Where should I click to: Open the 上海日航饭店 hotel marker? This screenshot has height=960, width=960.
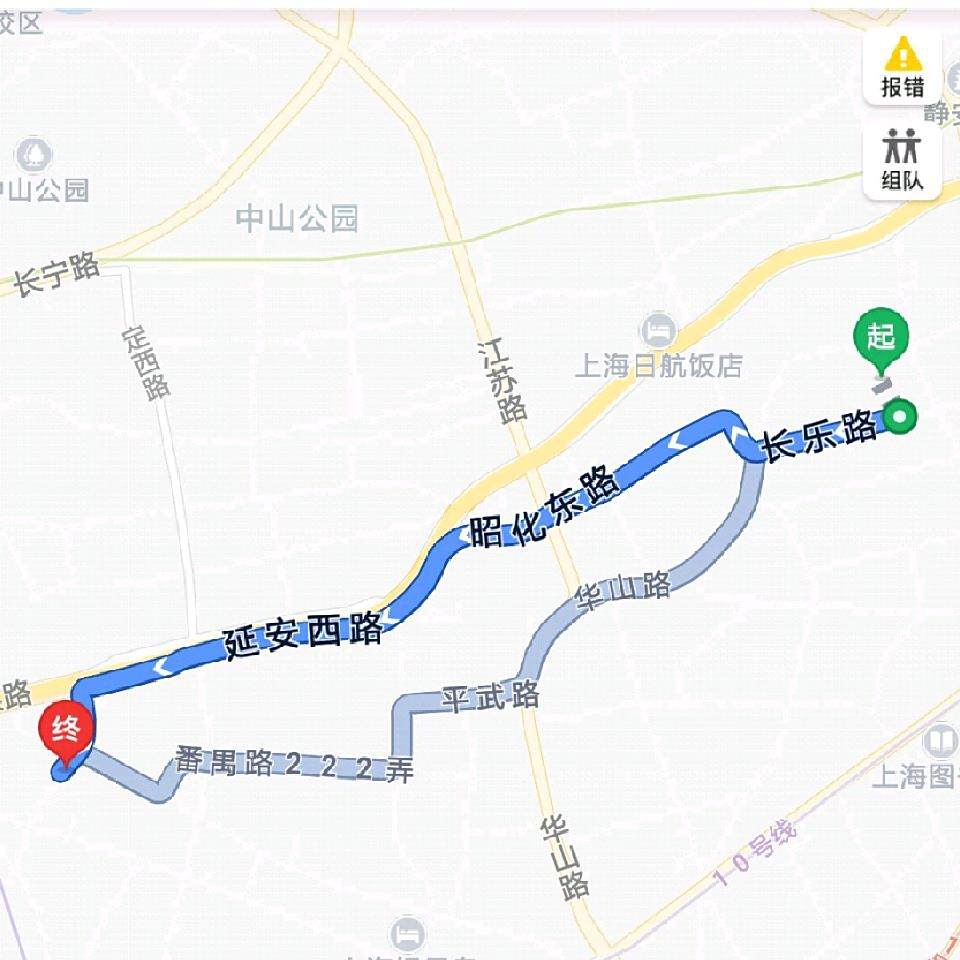658,331
